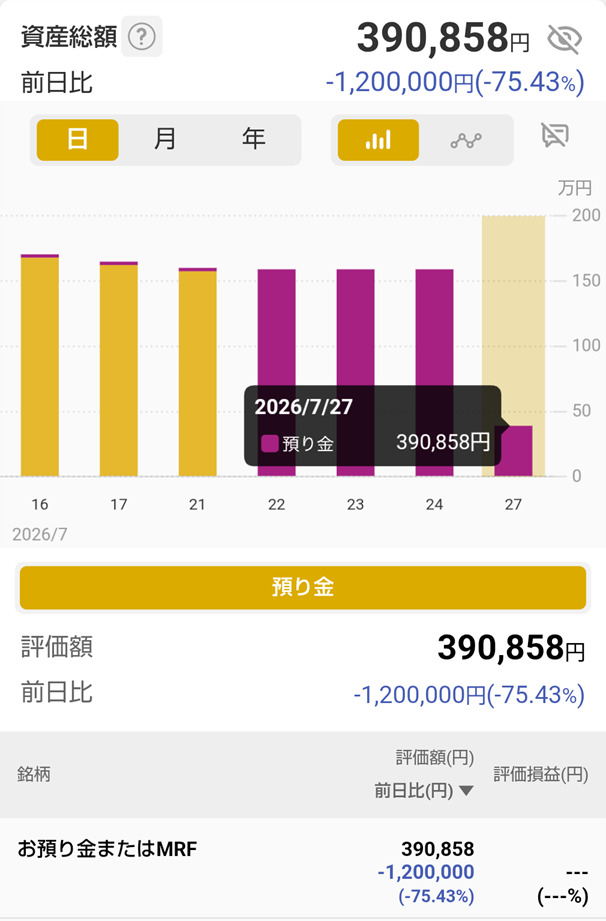The height and width of the screenshot is (921, 606).
Task: Sort by the 前日比(円) dropdown arrow
Action: click(466, 791)
